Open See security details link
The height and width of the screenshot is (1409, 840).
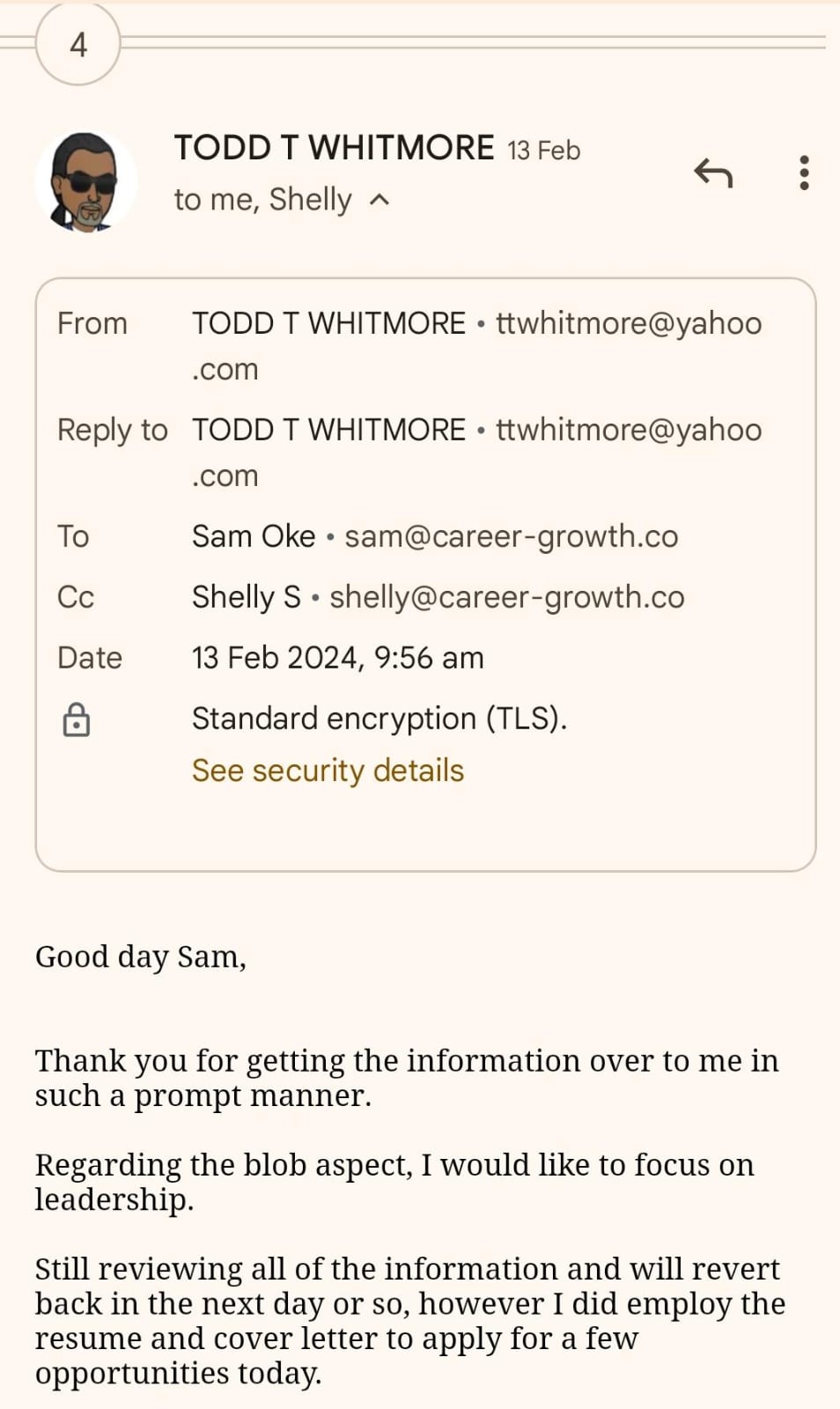[x=328, y=771]
